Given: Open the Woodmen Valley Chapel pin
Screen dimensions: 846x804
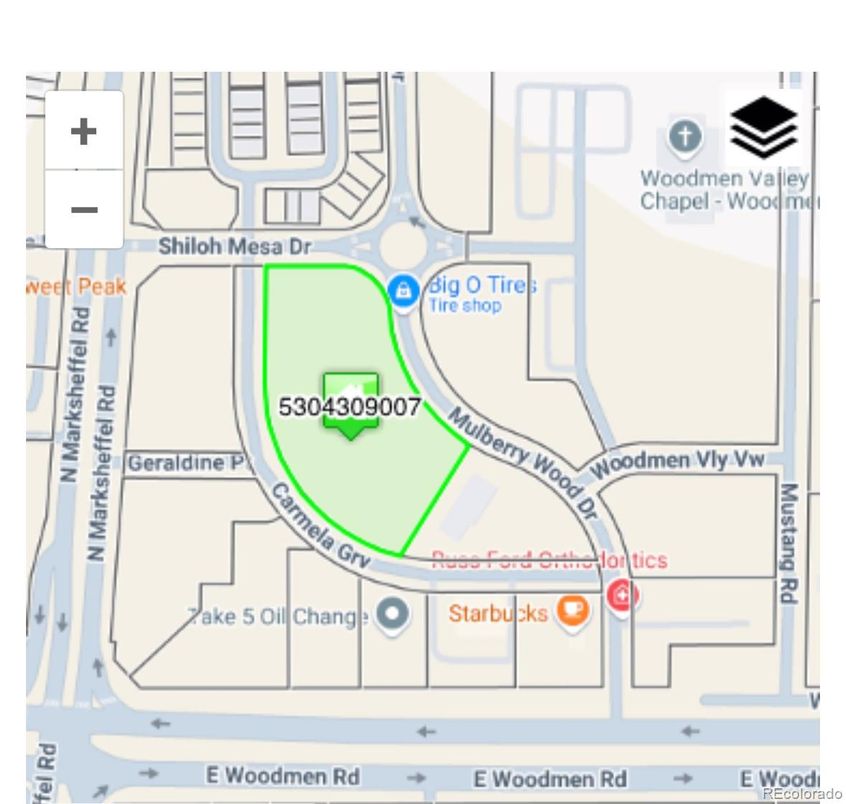Looking at the screenshot, I should [x=685, y=136].
